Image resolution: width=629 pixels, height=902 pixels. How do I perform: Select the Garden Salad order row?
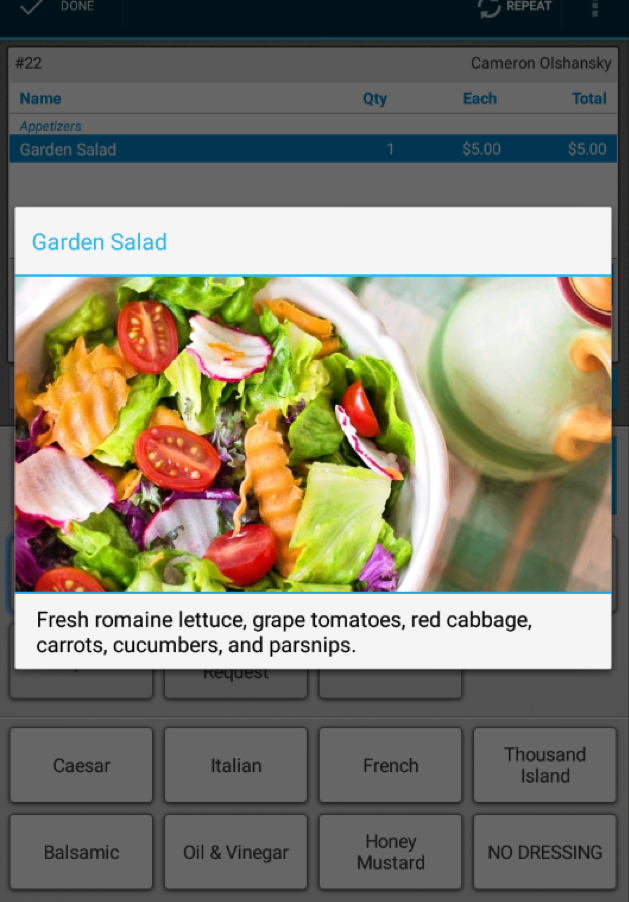[x=312, y=149]
